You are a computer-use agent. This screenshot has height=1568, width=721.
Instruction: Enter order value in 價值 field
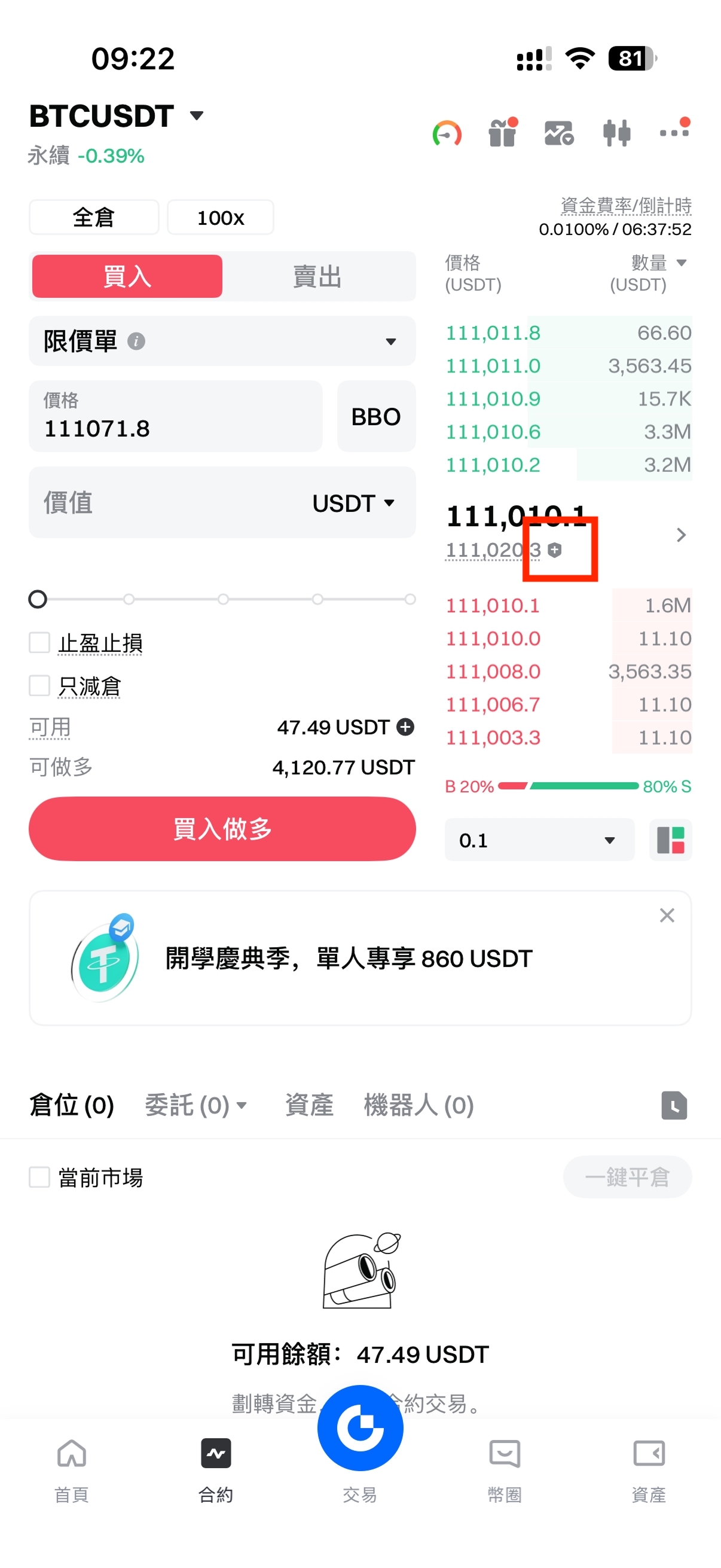(x=170, y=503)
